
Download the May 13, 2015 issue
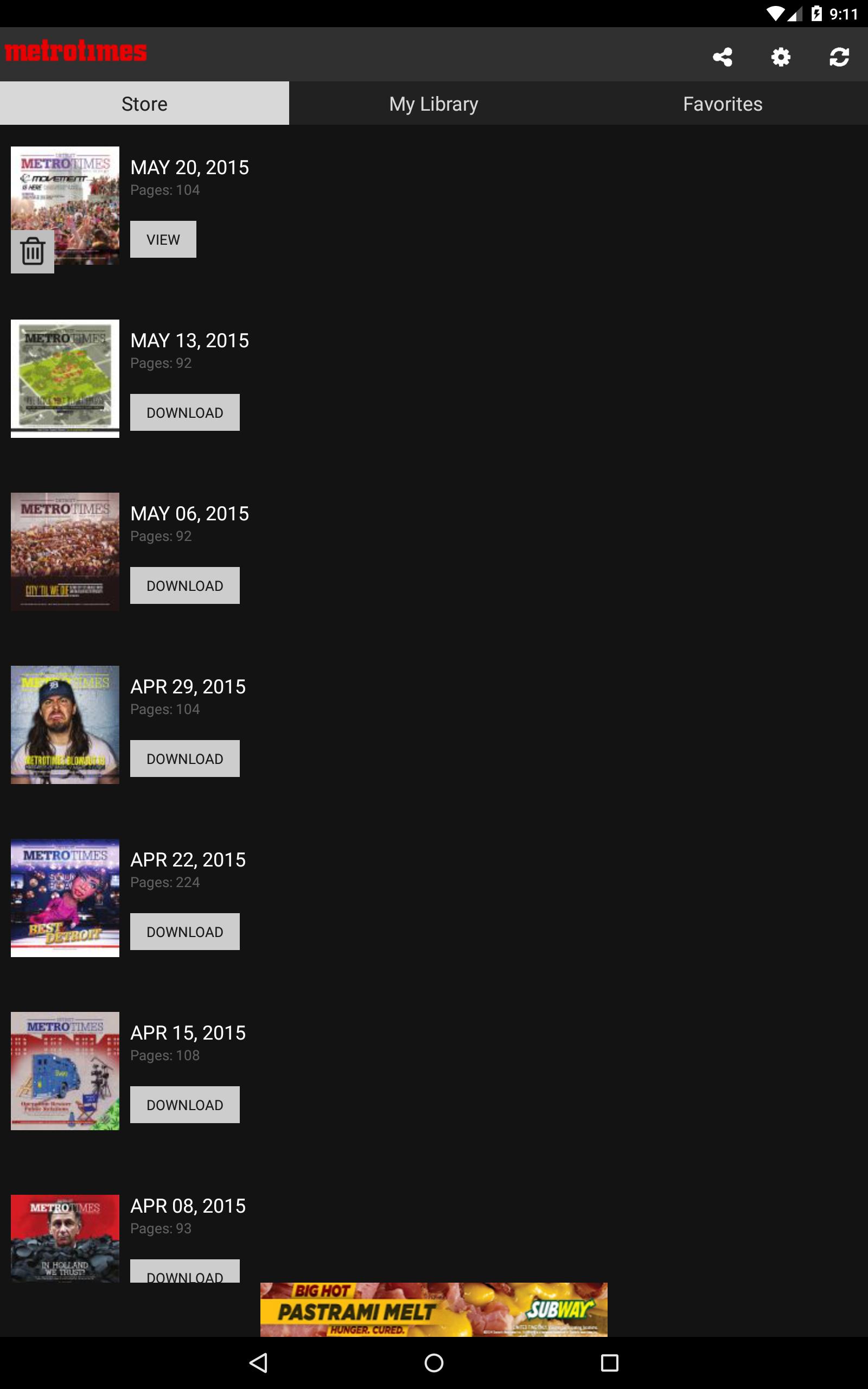[x=184, y=412]
